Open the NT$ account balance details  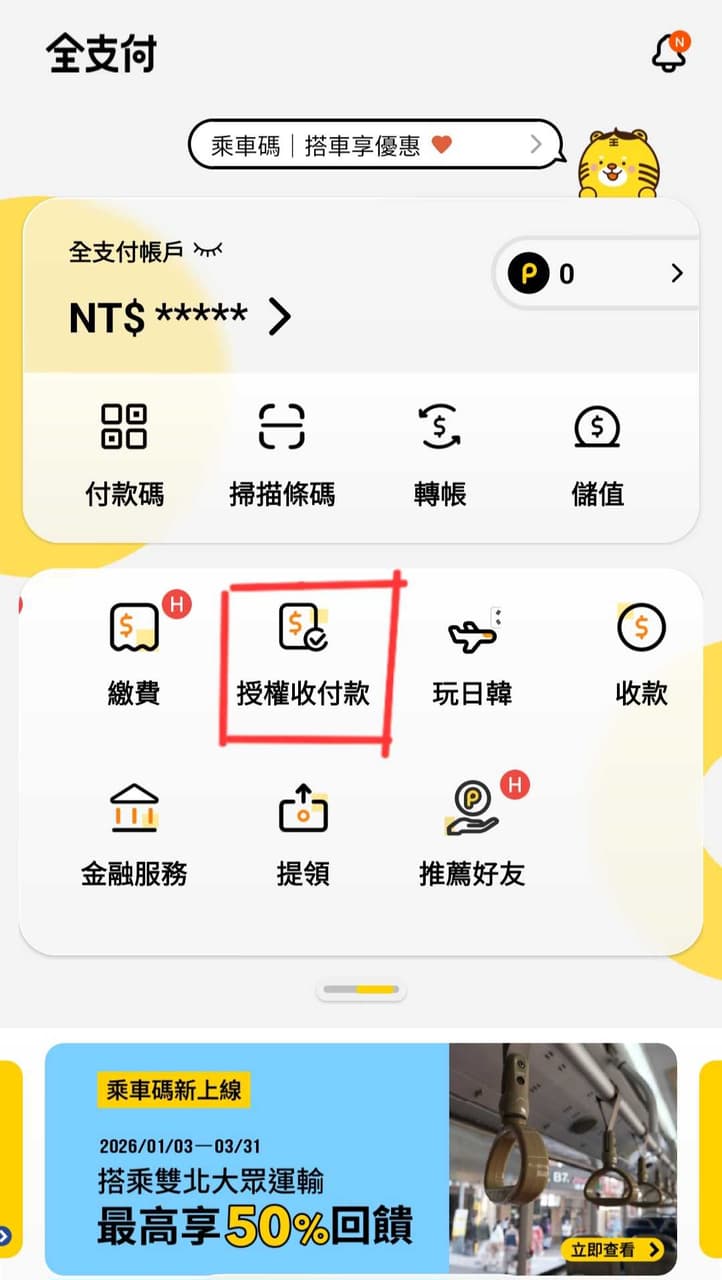[x=180, y=318]
